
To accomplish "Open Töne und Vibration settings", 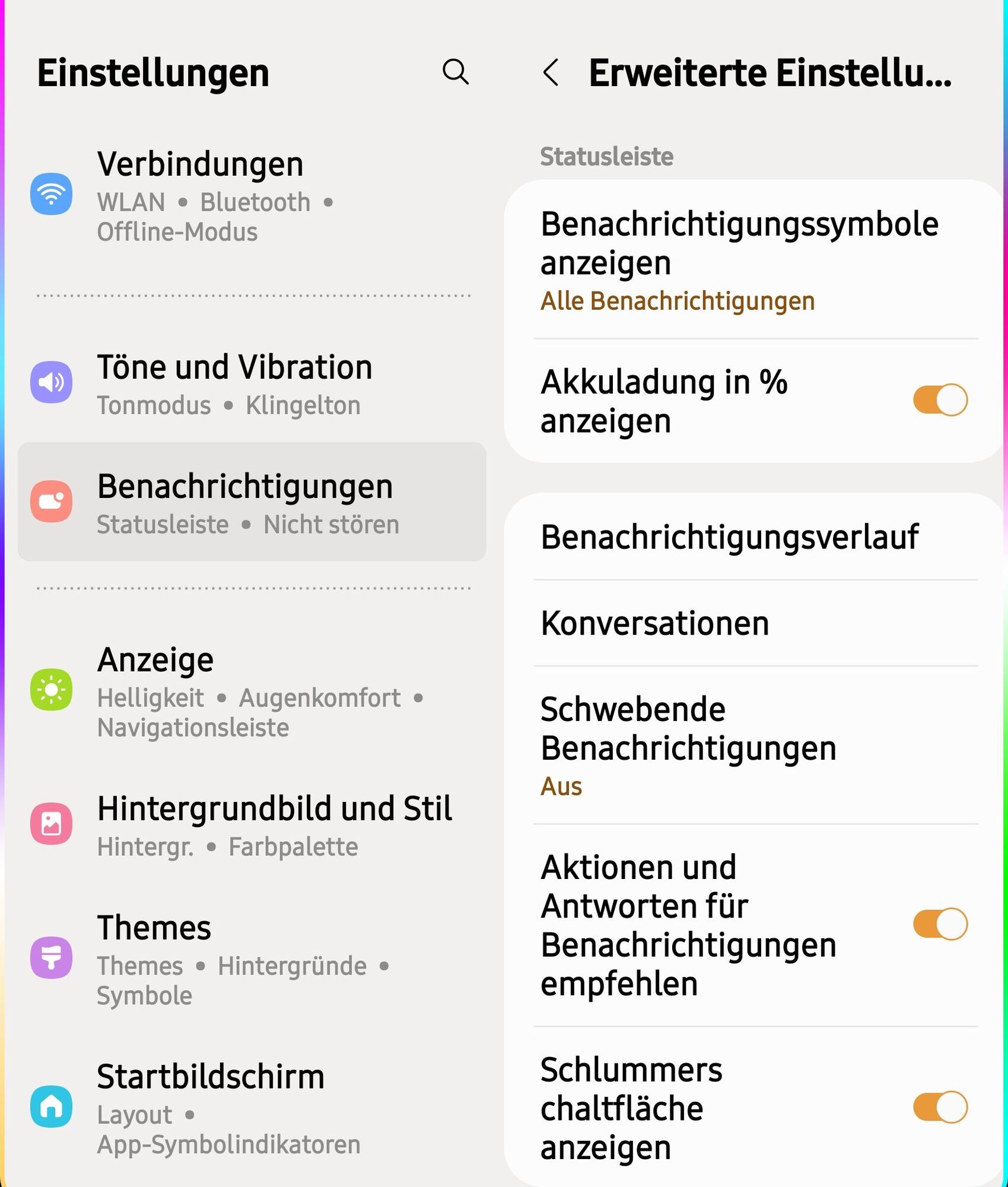I will tap(249, 383).
